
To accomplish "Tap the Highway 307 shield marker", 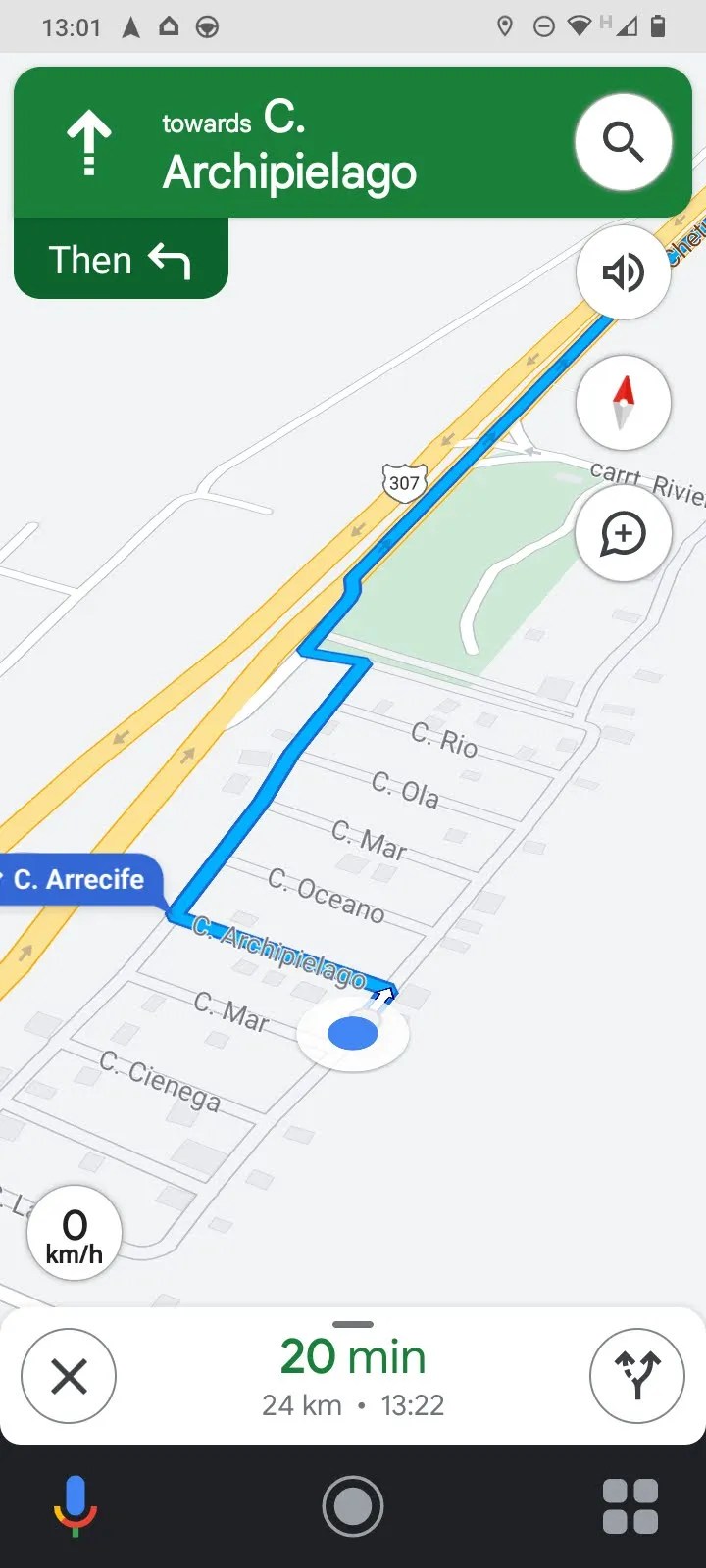I will click(405, 481).
